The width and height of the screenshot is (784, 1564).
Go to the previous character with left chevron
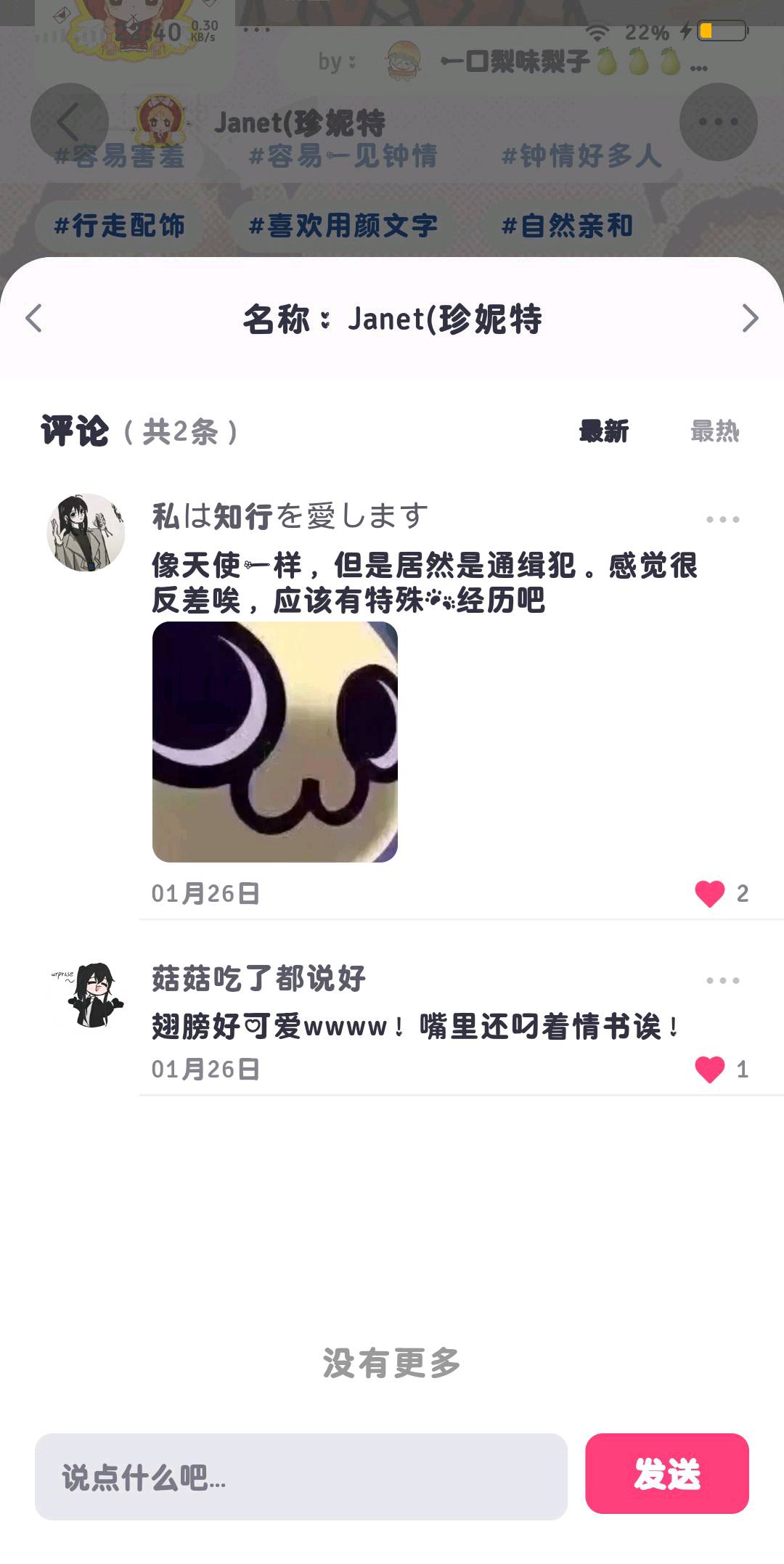(34, 318)
